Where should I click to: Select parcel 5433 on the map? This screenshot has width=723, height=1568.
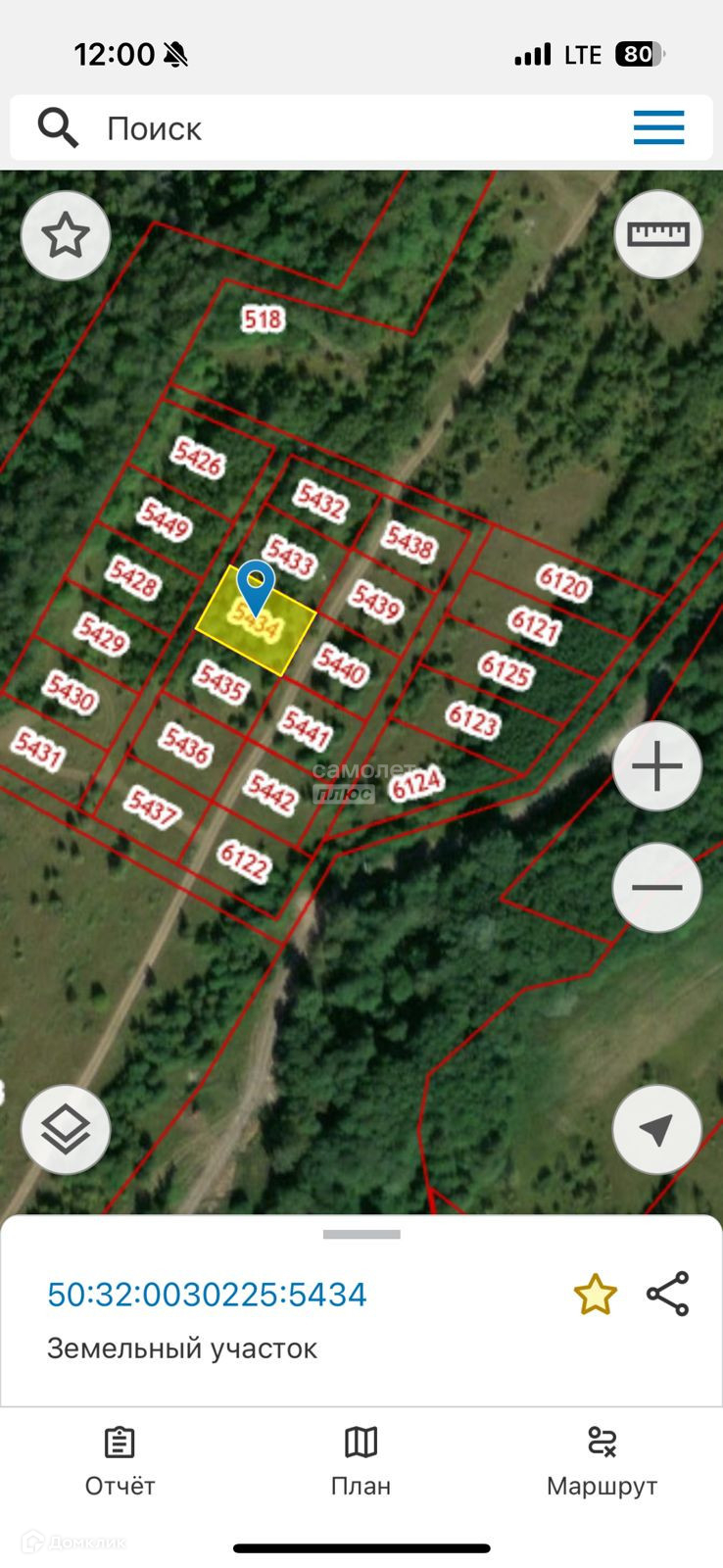pos(290,557)
